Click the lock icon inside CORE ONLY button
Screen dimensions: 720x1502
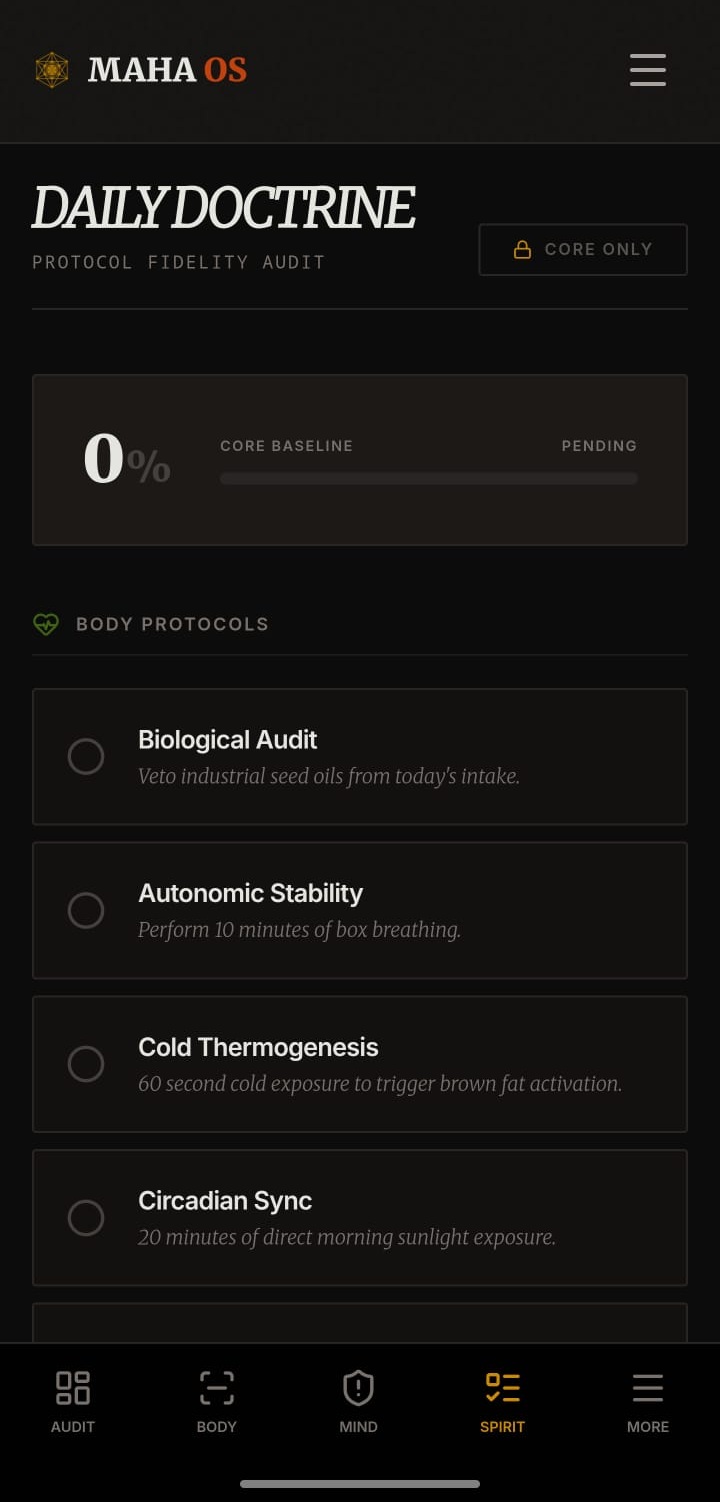pos(523,249)
